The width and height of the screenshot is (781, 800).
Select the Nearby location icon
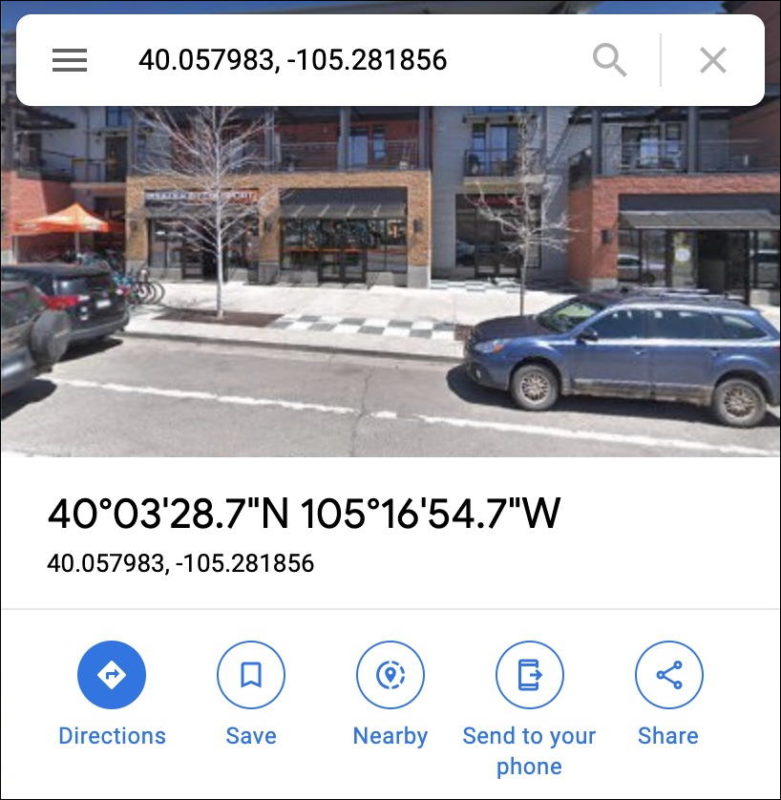coord(390,675)
